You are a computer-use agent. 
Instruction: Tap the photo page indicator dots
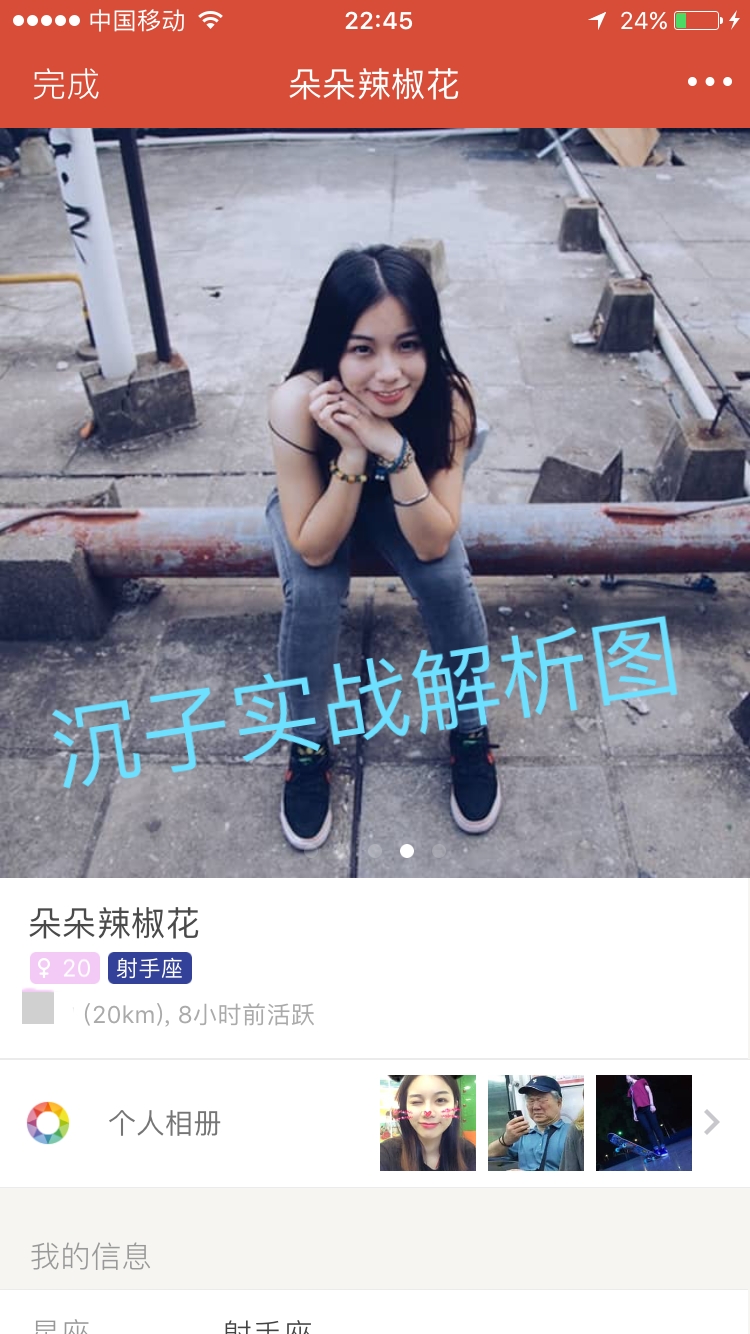(406, 851)
